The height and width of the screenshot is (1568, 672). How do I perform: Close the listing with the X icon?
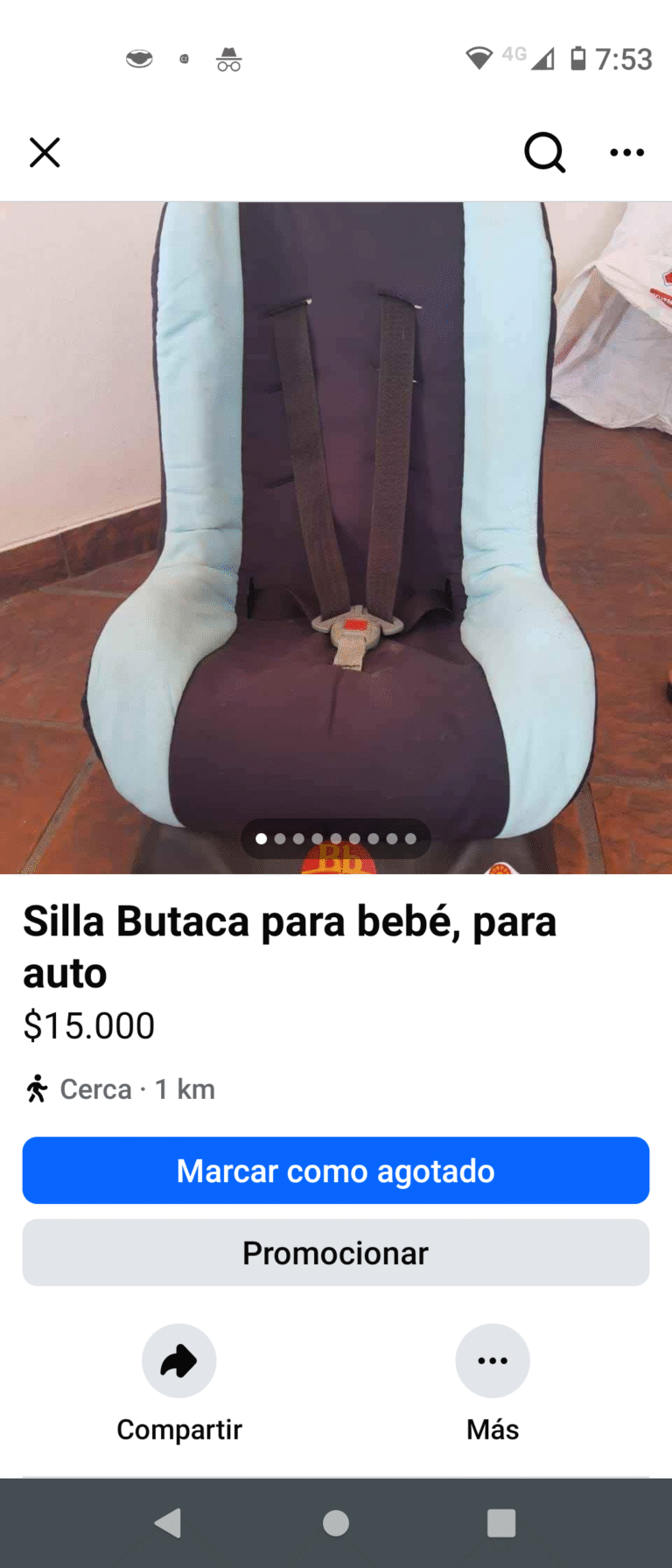45,152
